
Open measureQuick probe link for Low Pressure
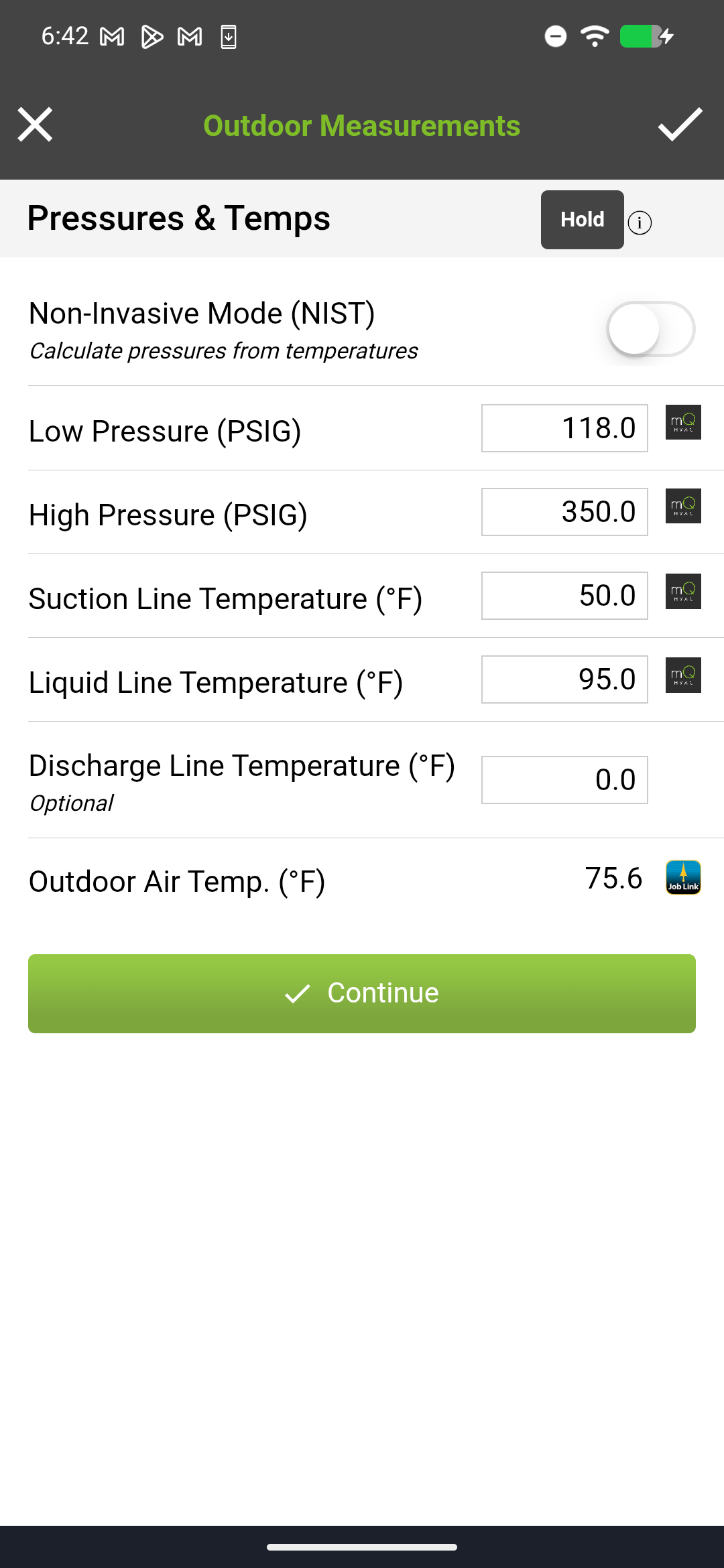[682, 422]
